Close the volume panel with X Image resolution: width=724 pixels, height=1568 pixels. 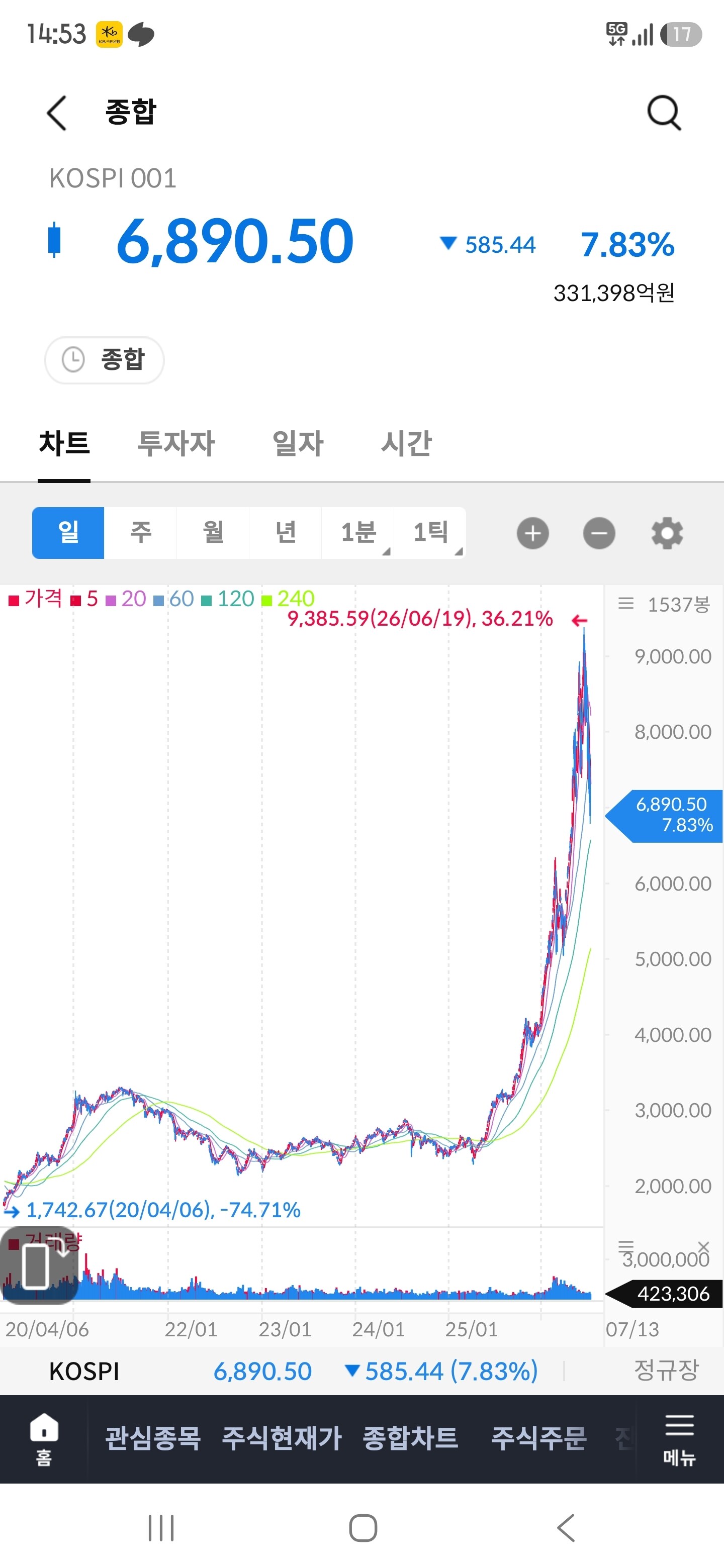703,1246
